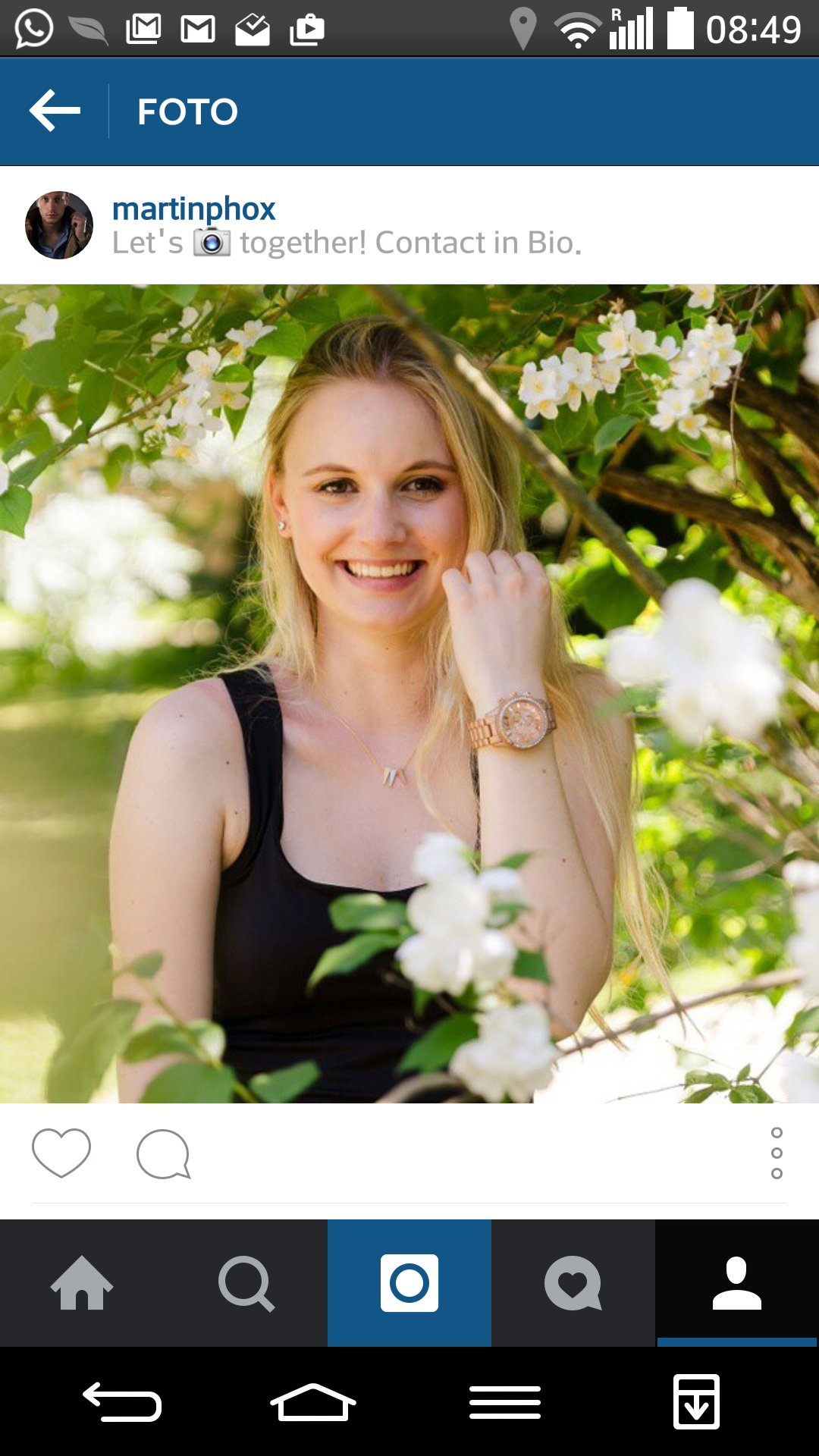
Task: Go back using the arrow next to FOTO
Action: point(55,111)
